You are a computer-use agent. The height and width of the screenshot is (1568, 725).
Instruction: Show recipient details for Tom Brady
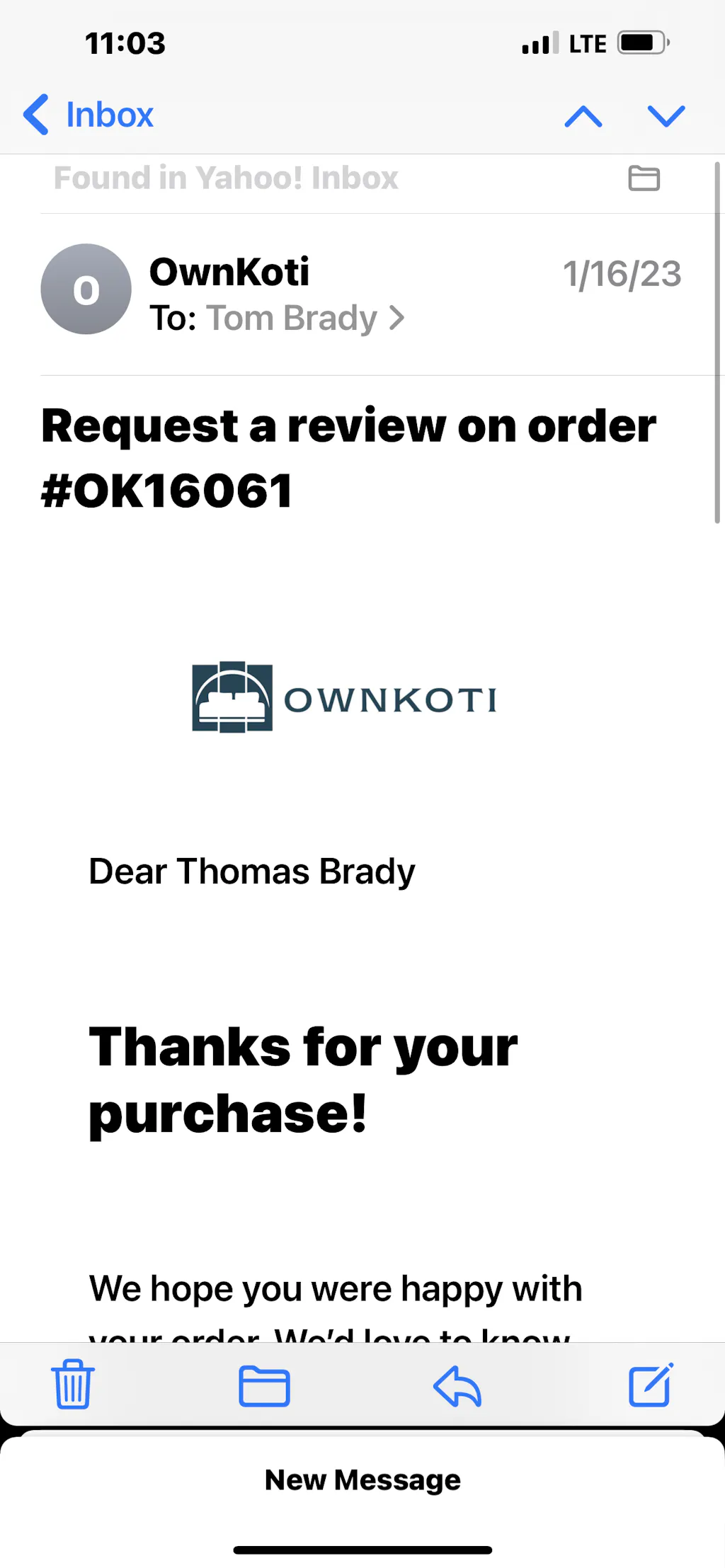point(292,319)
